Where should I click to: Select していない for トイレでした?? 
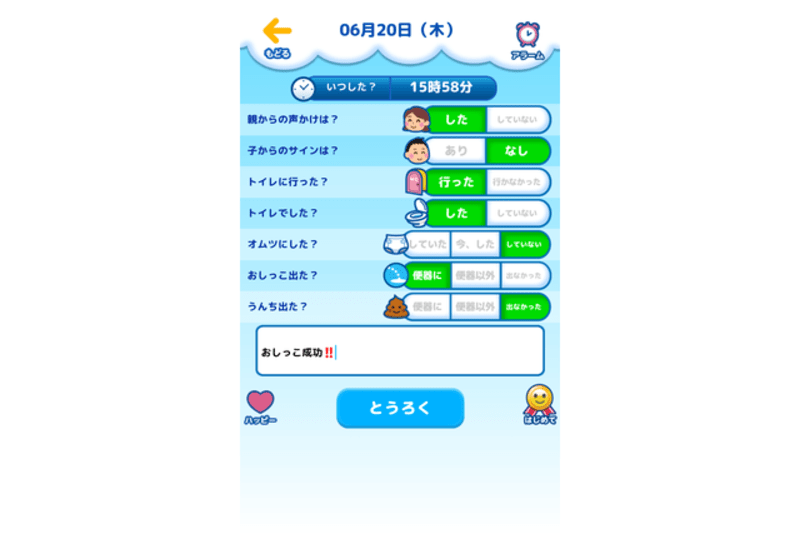[x=517, y=213]
